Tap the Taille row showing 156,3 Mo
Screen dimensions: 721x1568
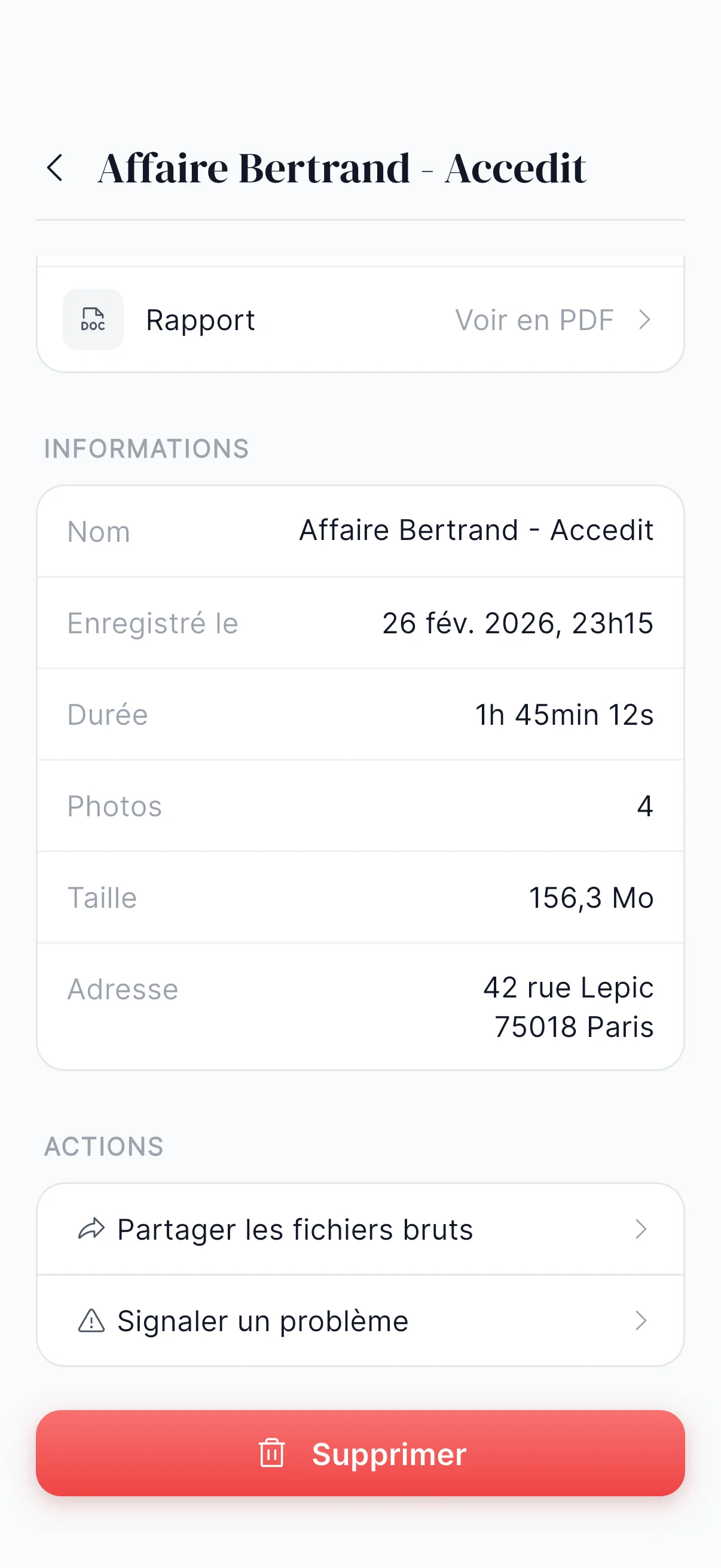click(x=361, y=897)
